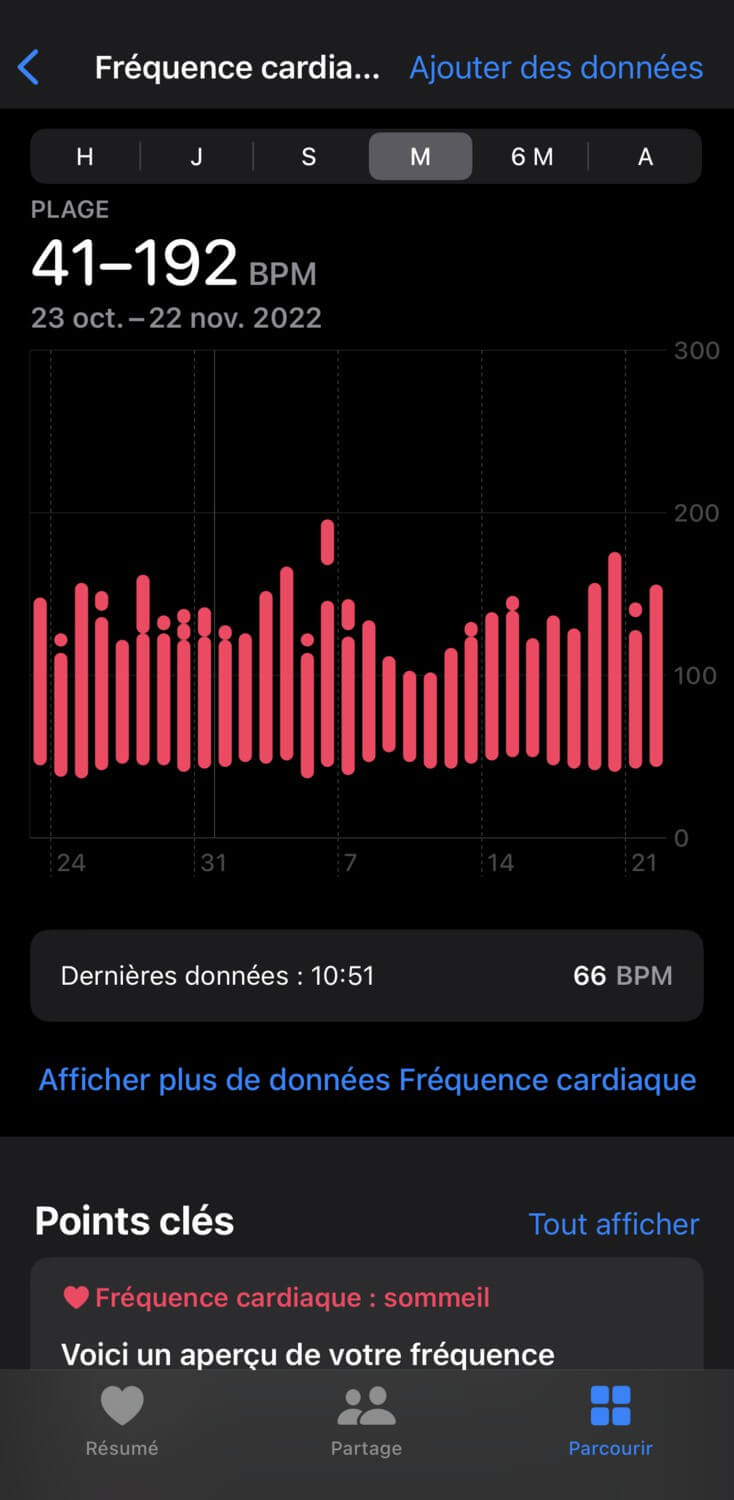Switch to the S weekly view
The image size is (734, 1500).
pyautogui.click(x=309, y=157)
